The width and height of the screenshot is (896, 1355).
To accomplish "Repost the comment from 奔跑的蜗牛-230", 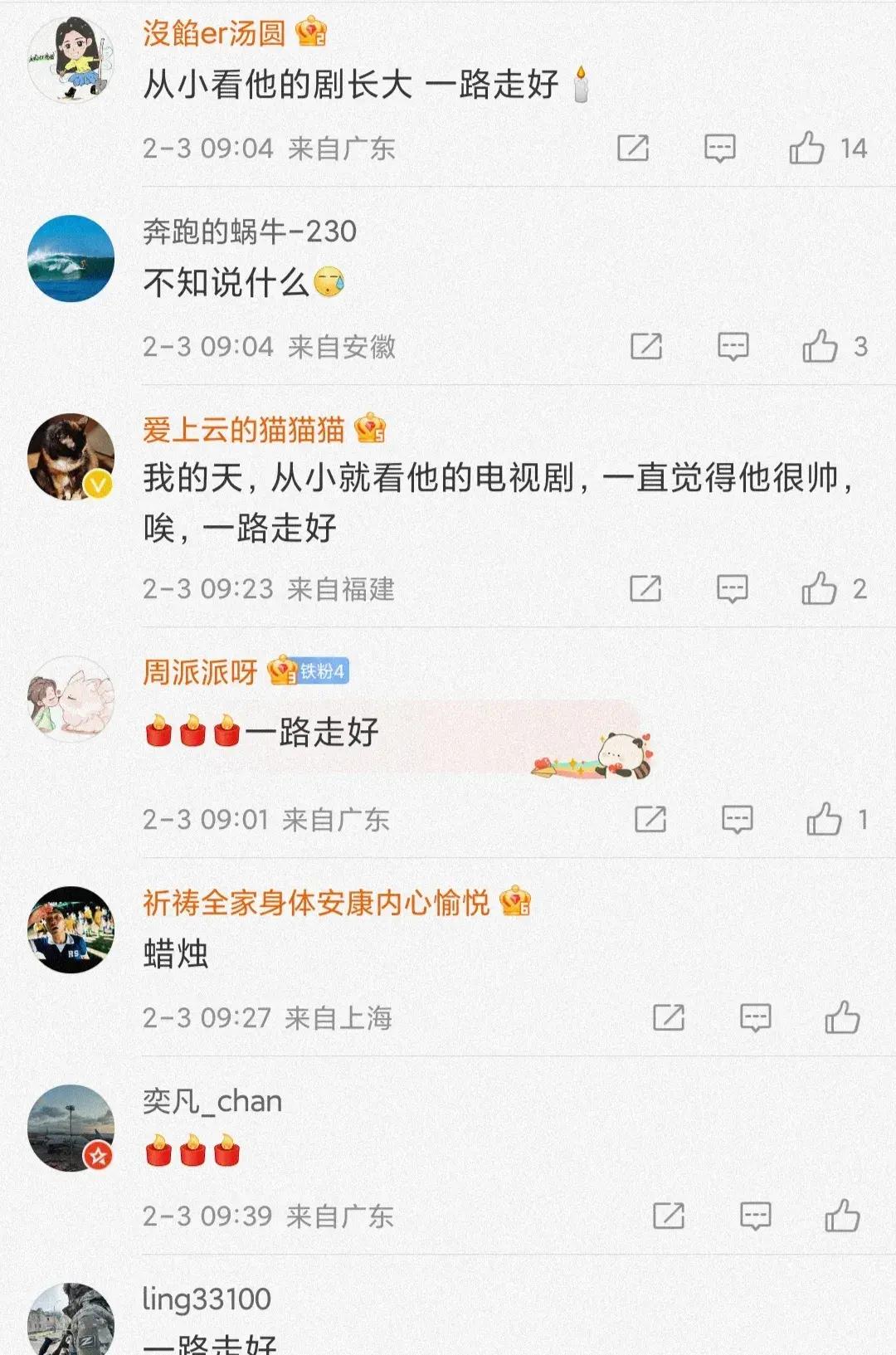I will [646, 346].
